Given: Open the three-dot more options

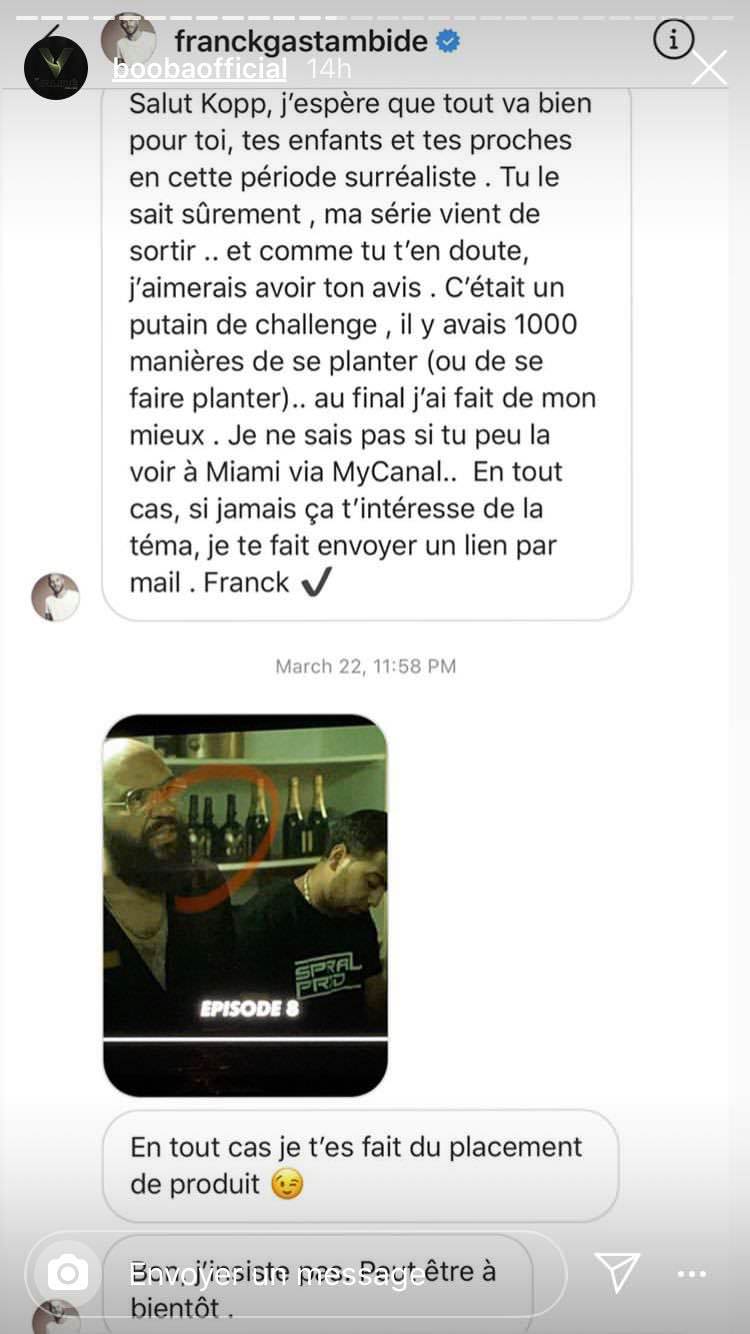Looking at the screenshot, I should [x=692, y=1273].
